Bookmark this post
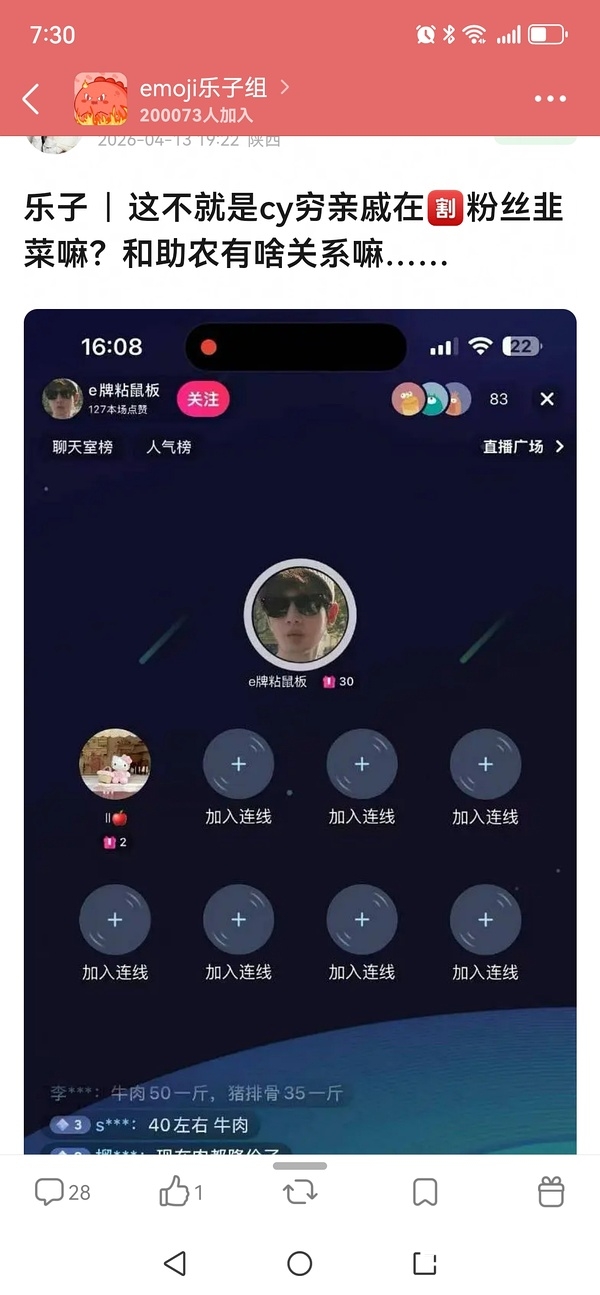 pos(425,1192)
